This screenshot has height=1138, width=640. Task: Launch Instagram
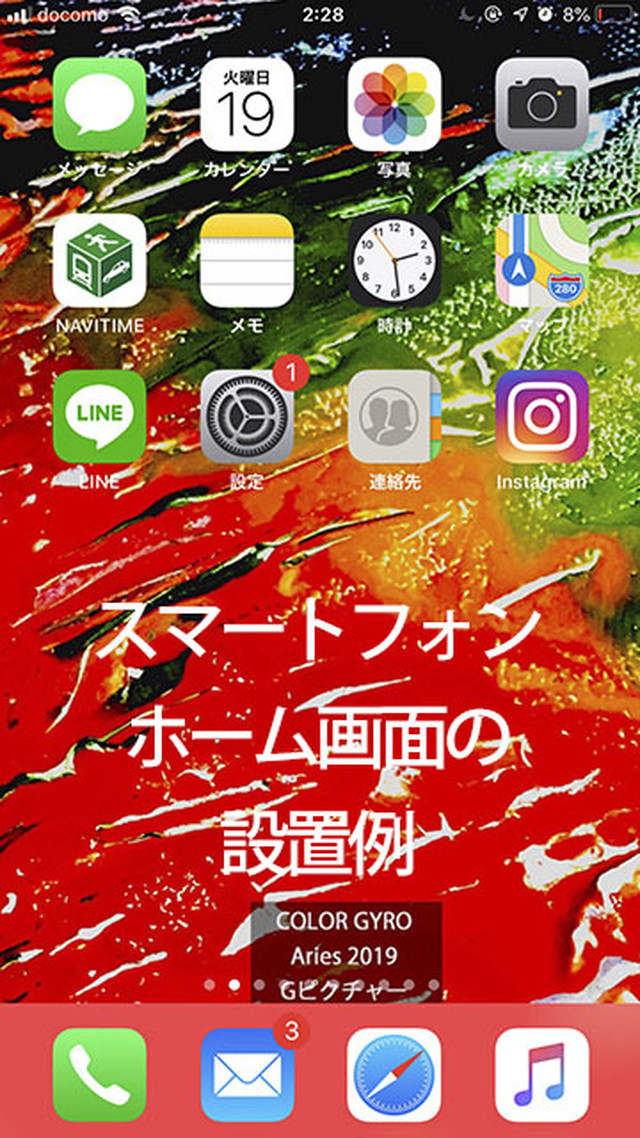pos(541,416)
